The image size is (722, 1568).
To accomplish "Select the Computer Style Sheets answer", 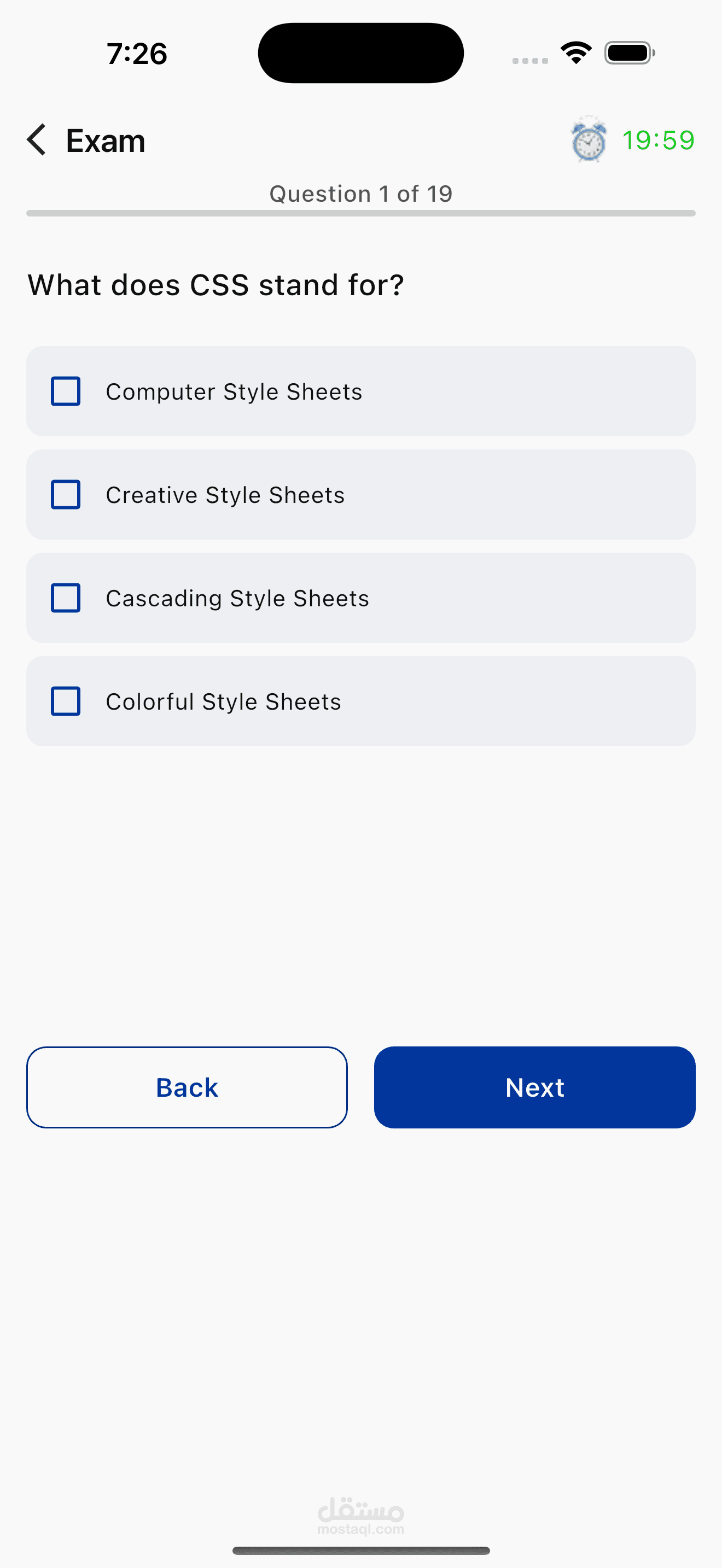I will 66,391.
